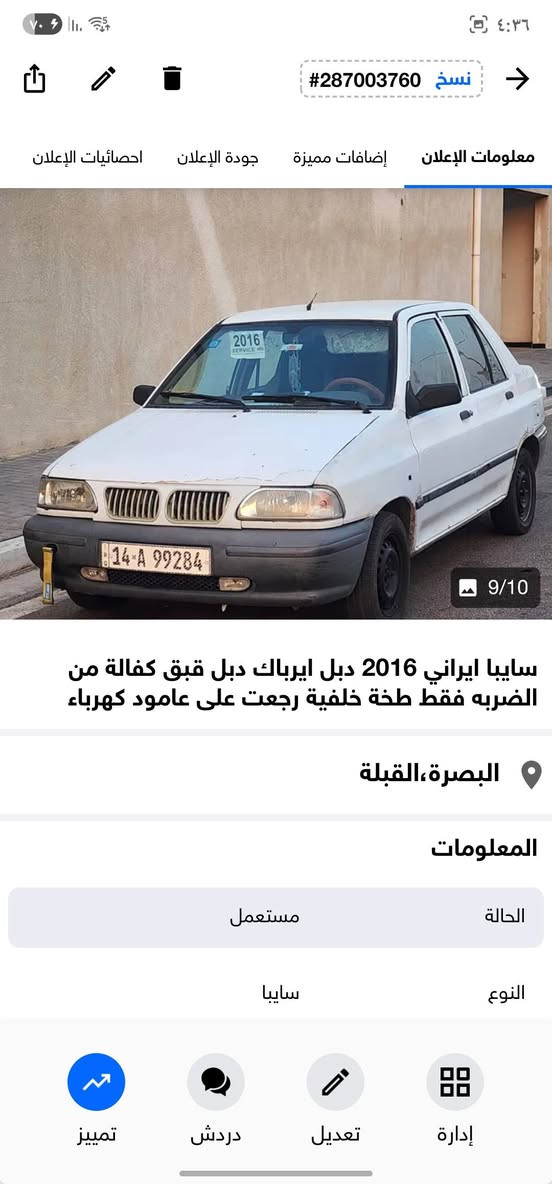The height and width of the screenshot is (1184, 552).
Task: Copy the ad number #287003760
Action: coord(391,79)
